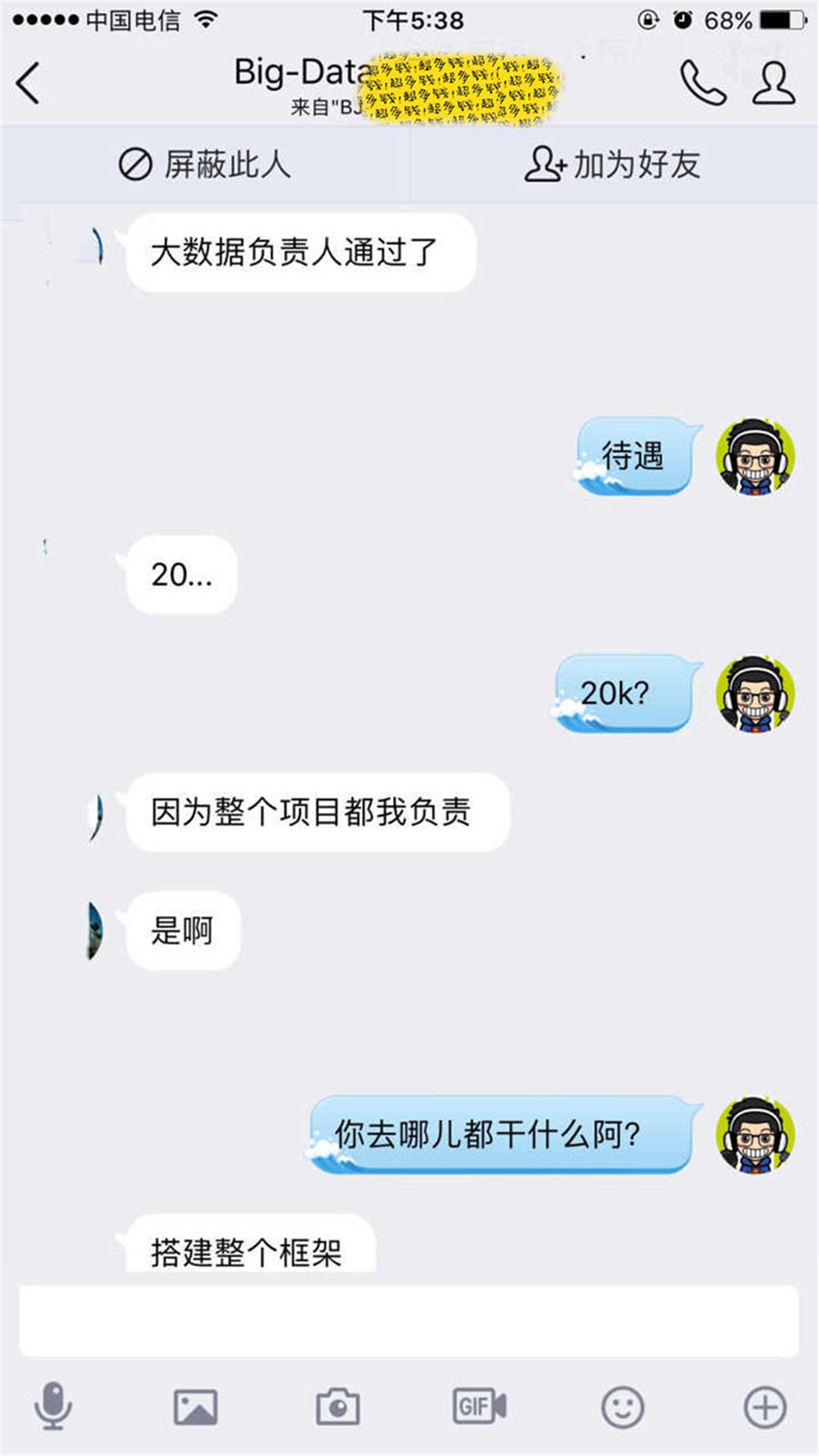Open the contact profile icon
The height and width of the screenshot is (1456, 819).
[773, 83]
